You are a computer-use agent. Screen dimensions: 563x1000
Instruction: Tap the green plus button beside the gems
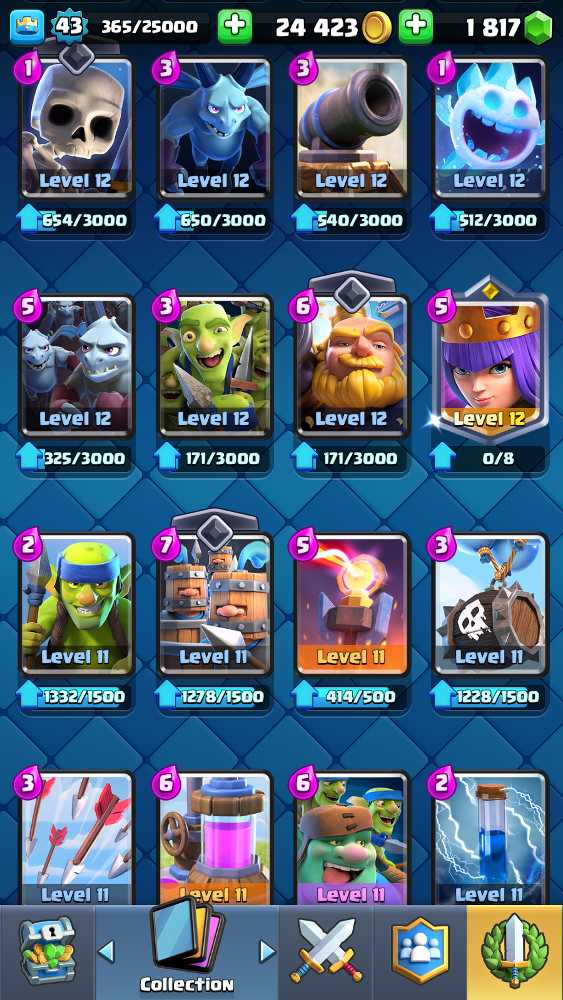tap(416, 27)
